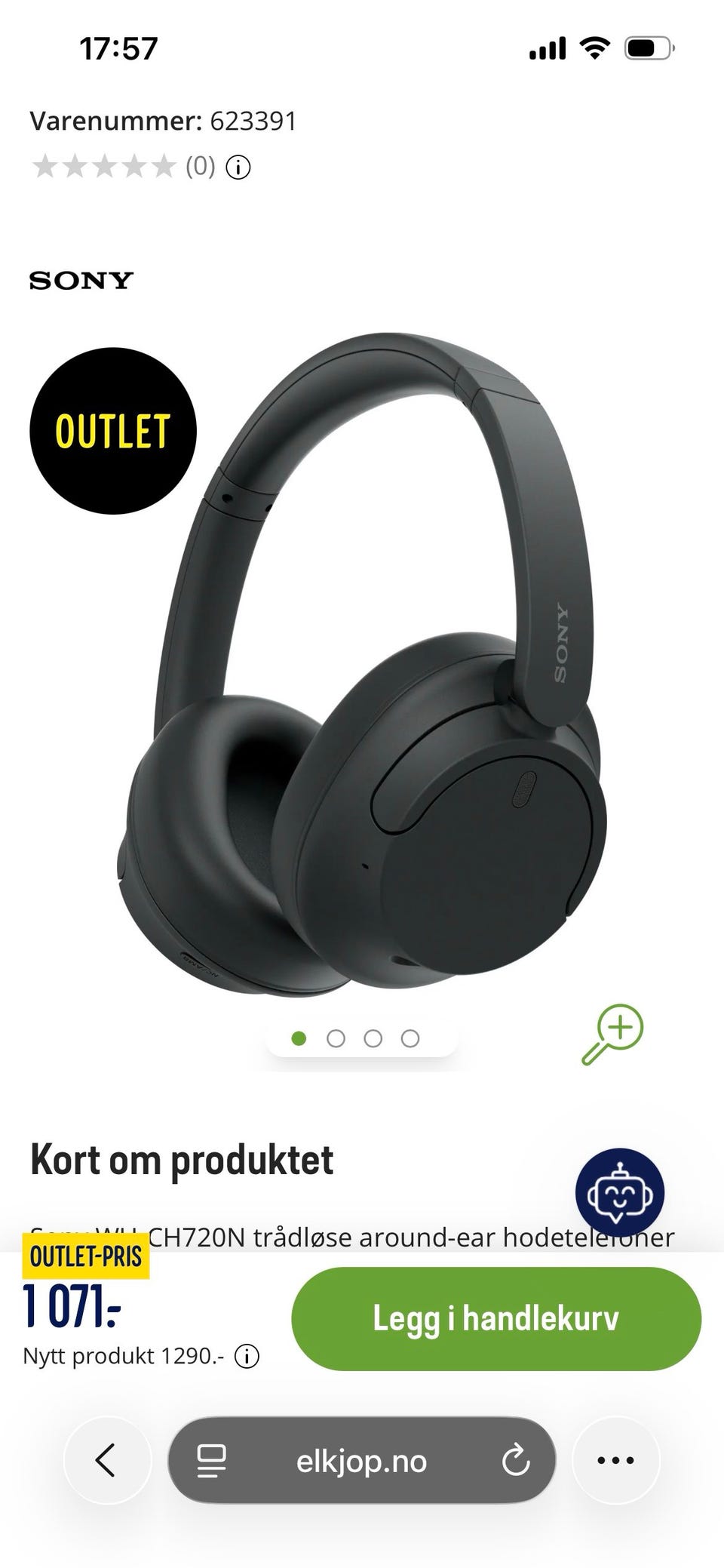Show info about the star rating

[238, 167]
